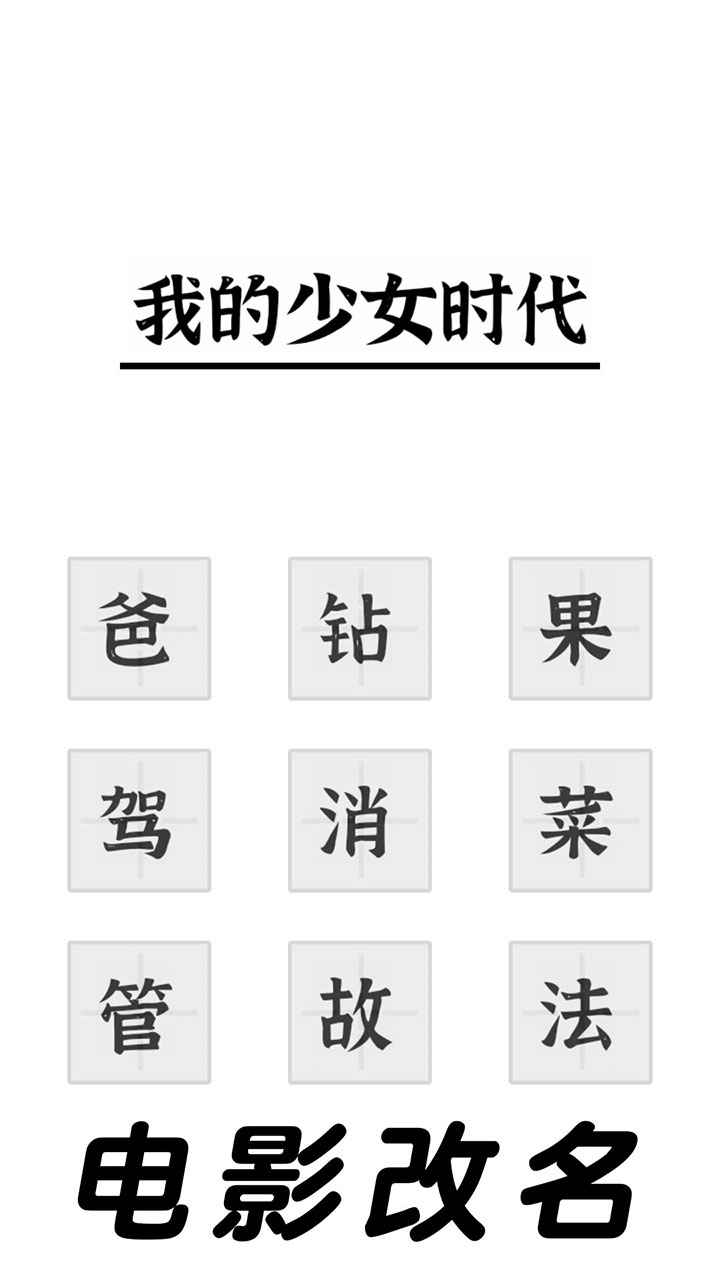Pick the 故 character tile
Viewport: 720px width, 1280px height.
[x=360, y=1012]
